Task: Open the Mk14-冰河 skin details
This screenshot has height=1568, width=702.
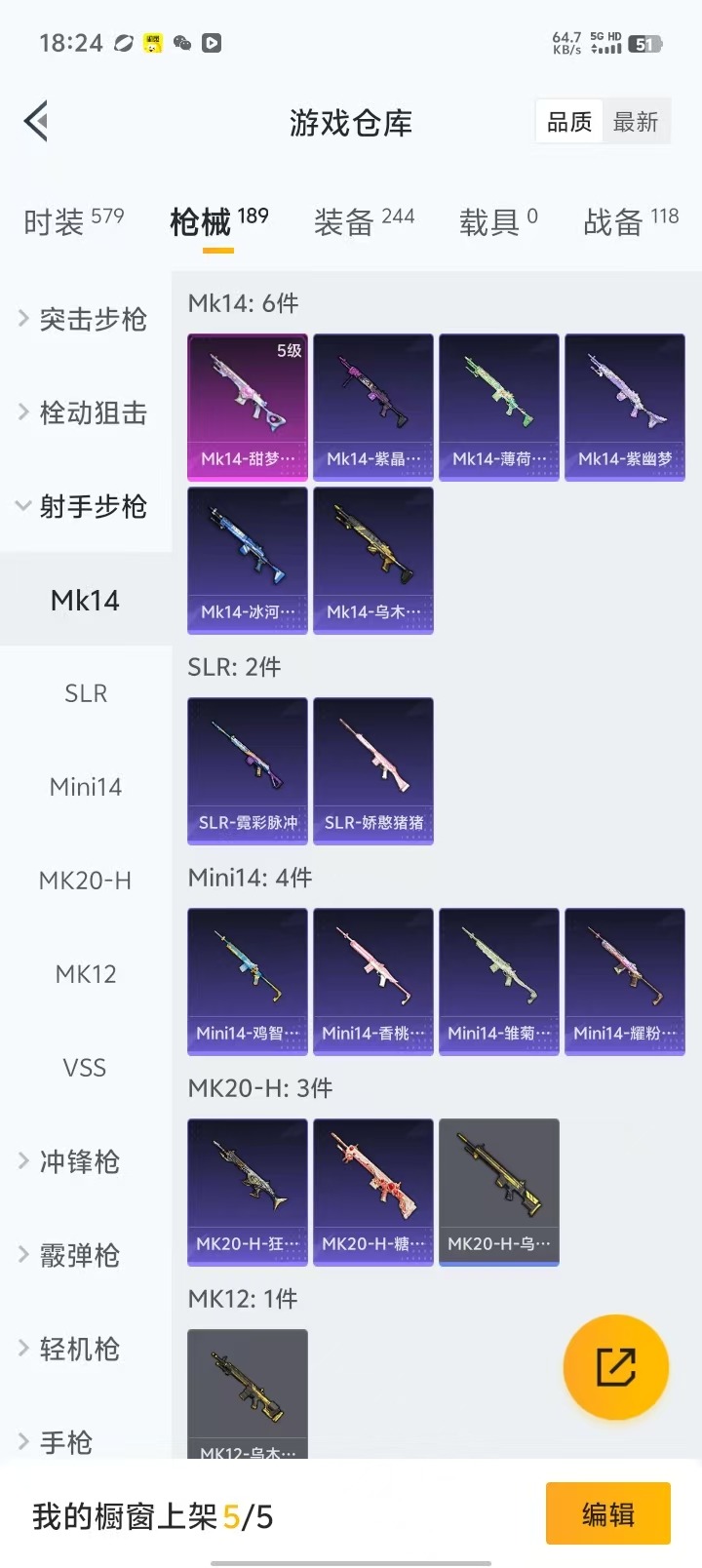Action: pyautogui.click(x=247, y=560)
